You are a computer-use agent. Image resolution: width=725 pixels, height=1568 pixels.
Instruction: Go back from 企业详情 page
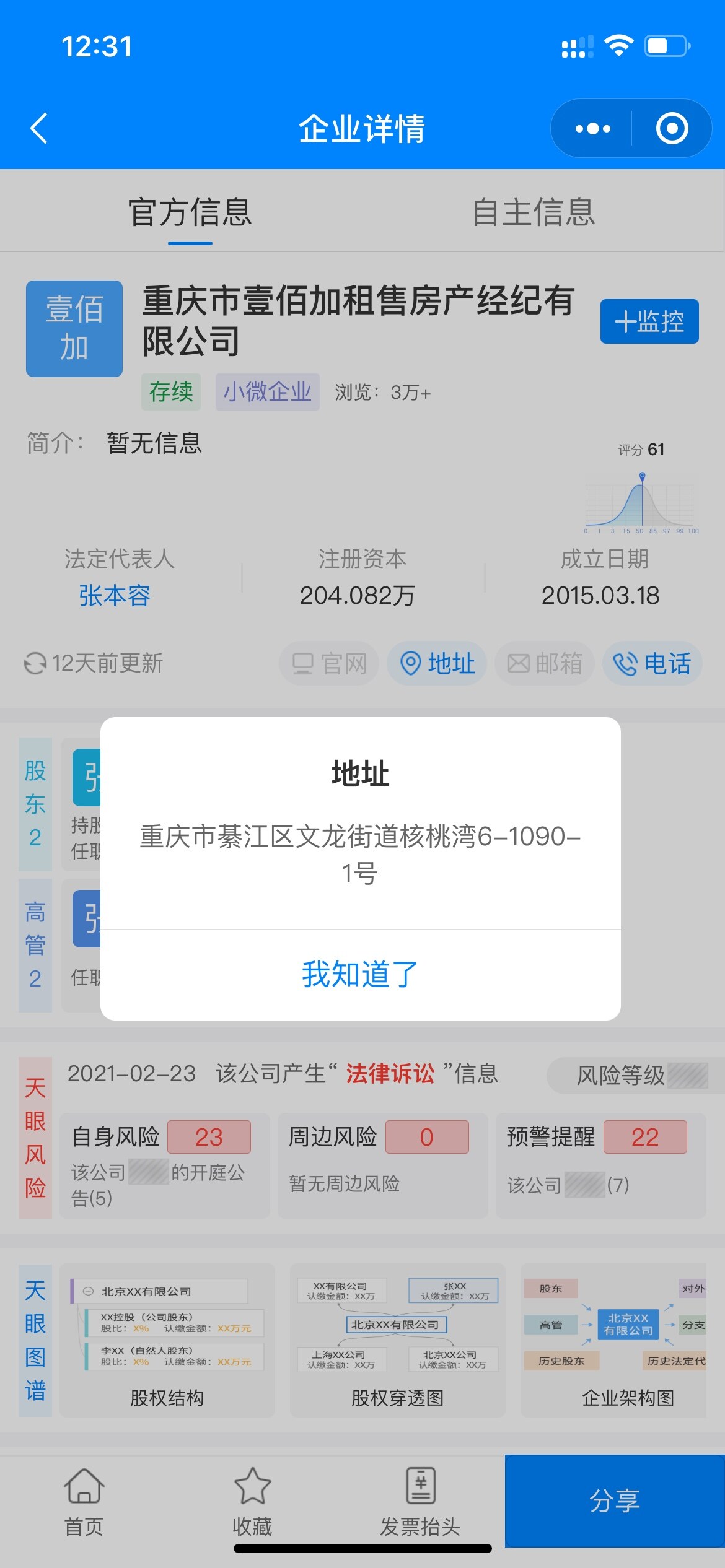[39, 129]
